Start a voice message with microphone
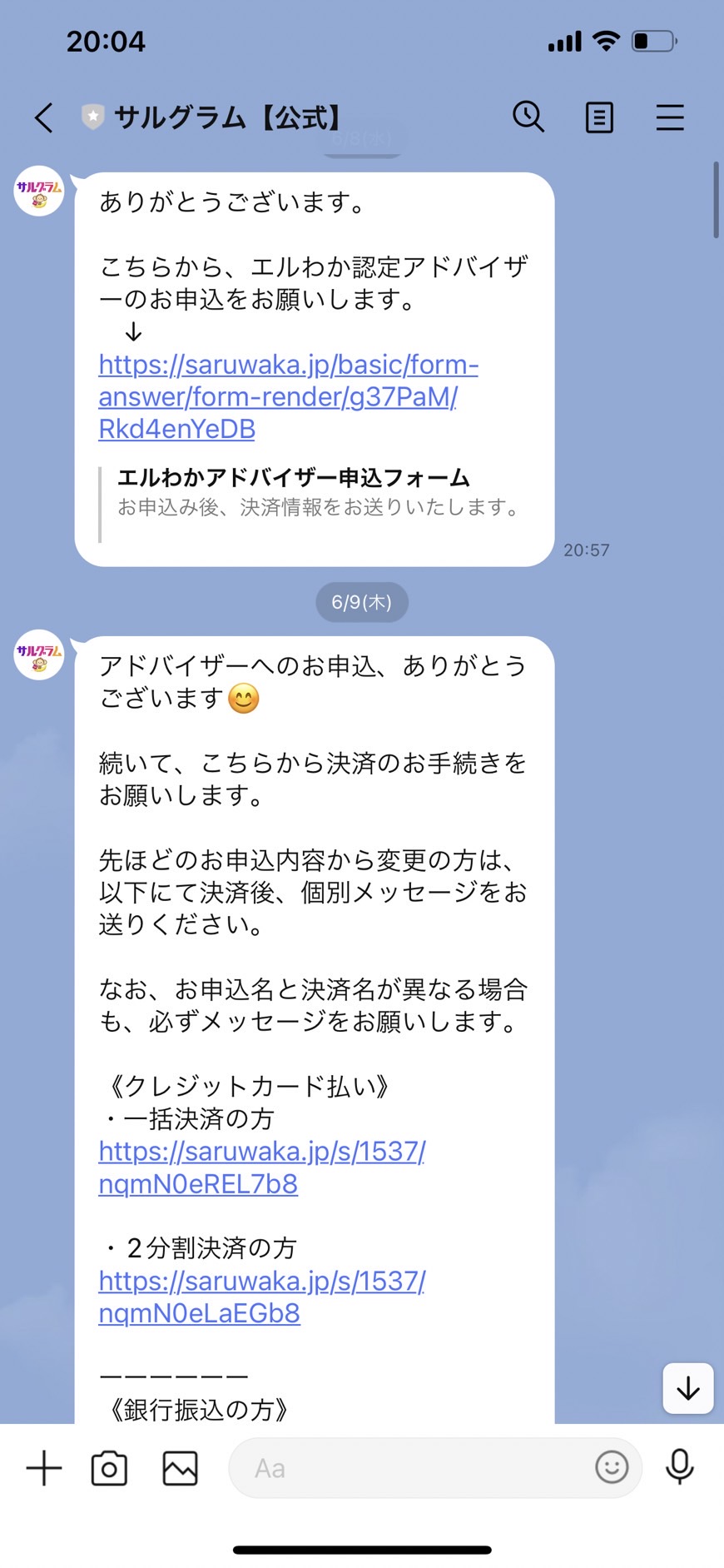The image size is (724, 1568). [680, 1467]
